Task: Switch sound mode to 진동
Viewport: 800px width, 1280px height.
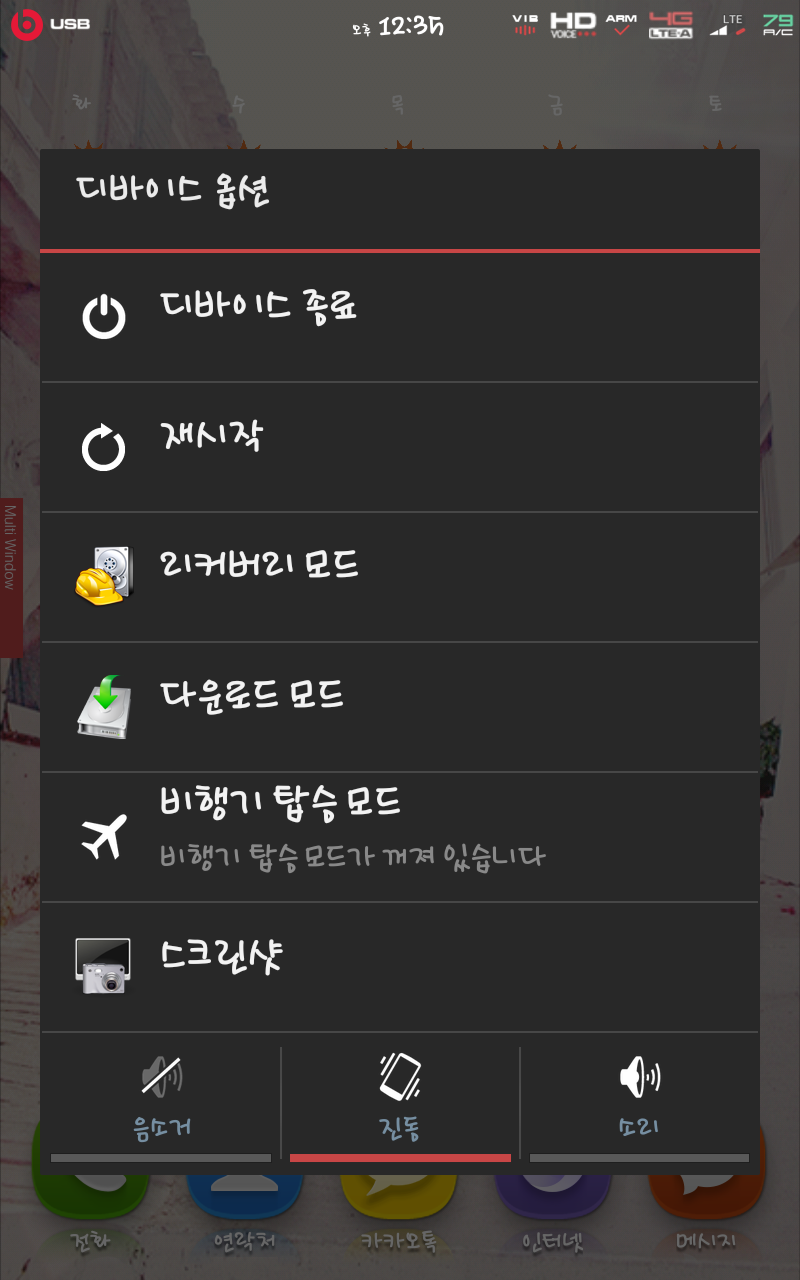Action: pyautogui.click(x=400, y=1100)
